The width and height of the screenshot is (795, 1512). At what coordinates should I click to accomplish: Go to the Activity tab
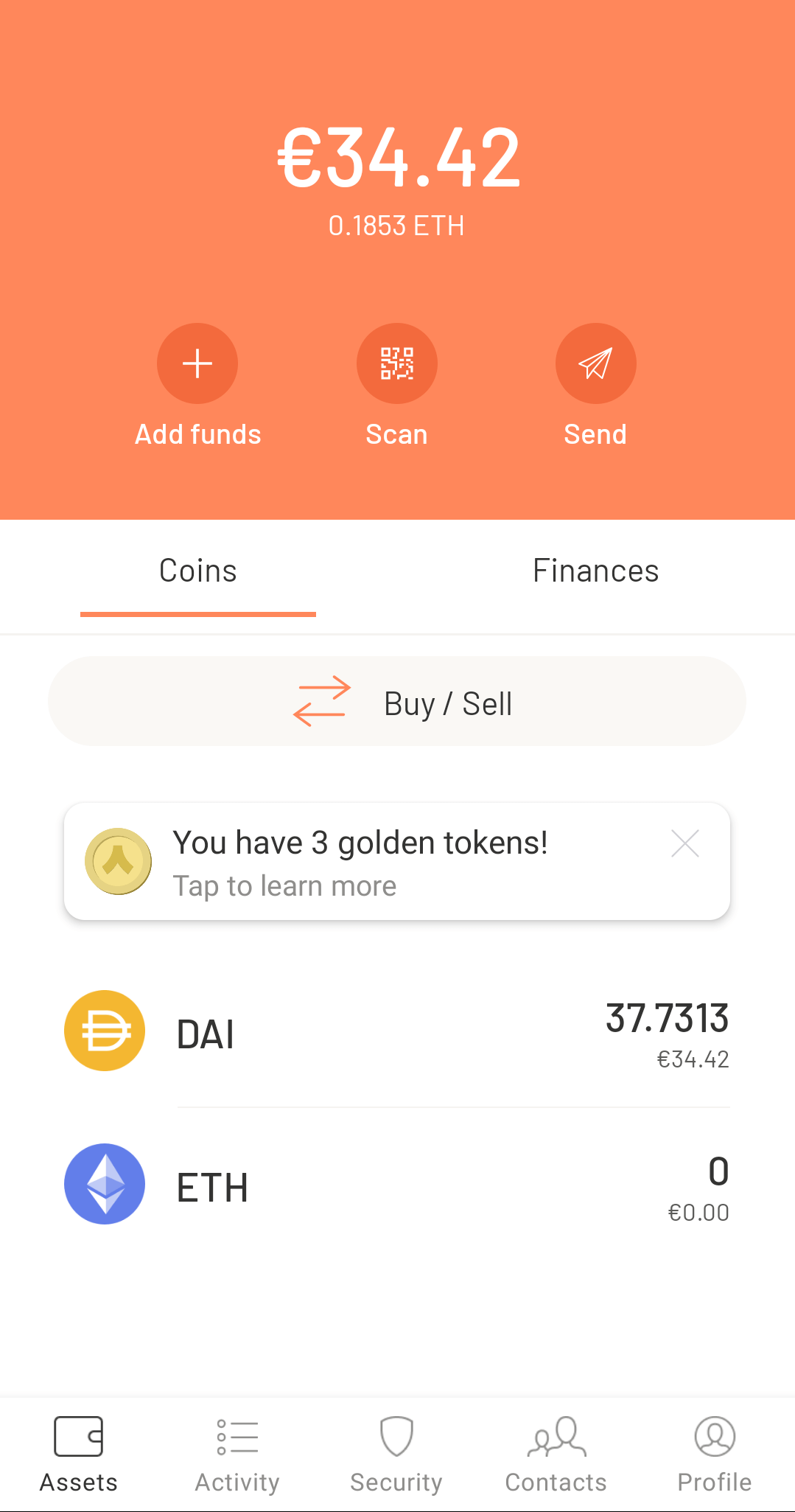237,1454
